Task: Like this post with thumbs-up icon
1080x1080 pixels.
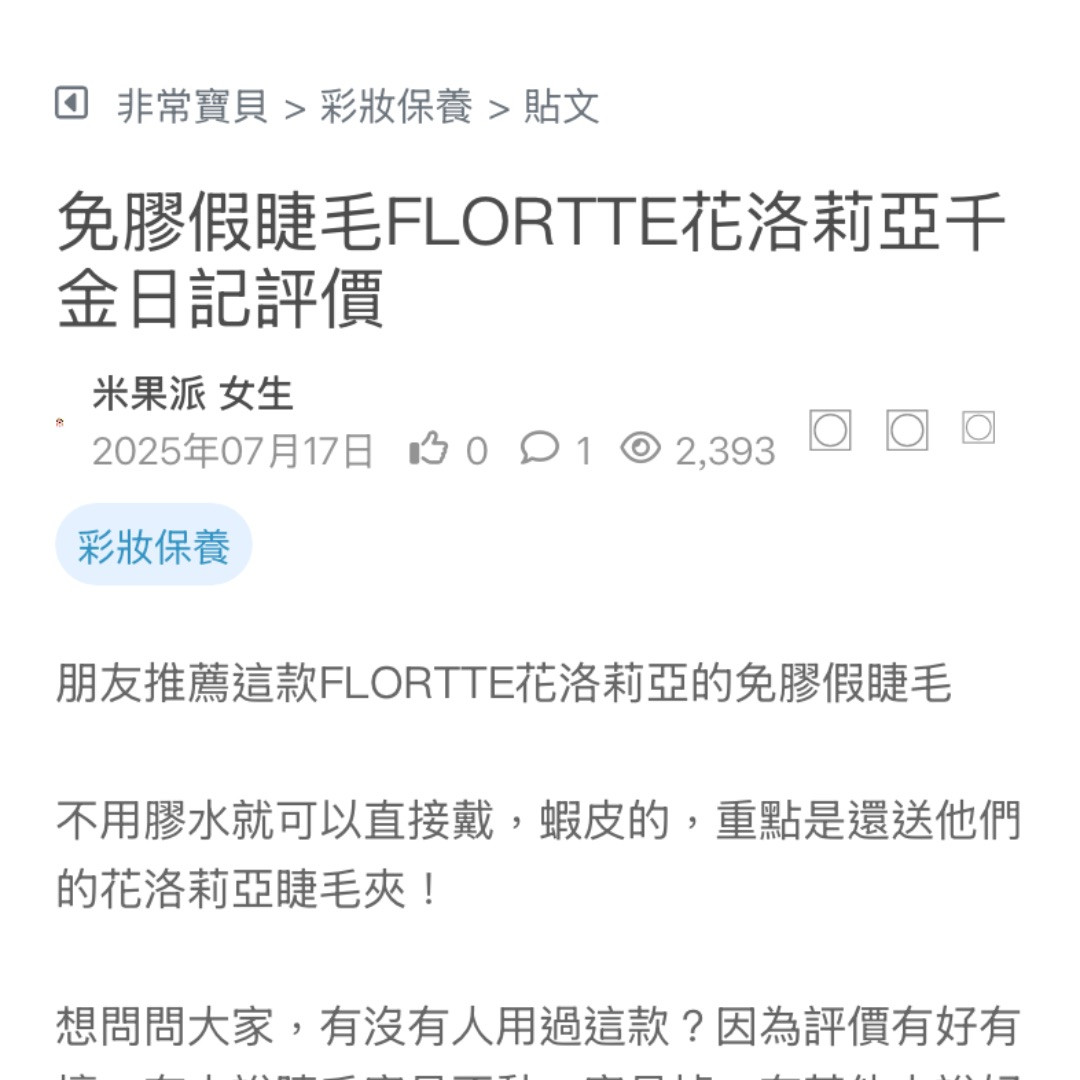Action: [428, 449]
